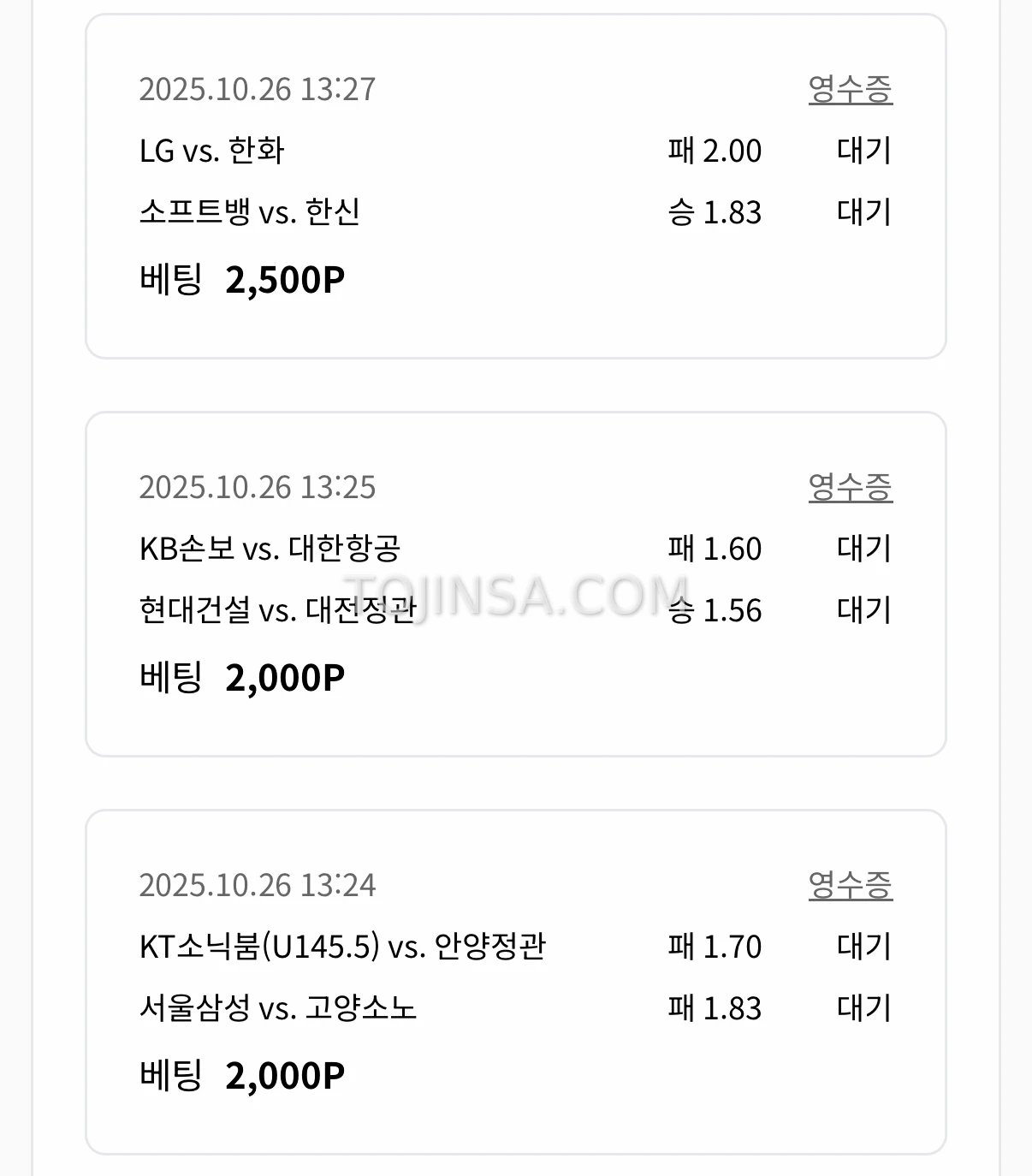The width and height of the screenshot is (1032, 1176).
Task: Click the 대기 status for KB손보 vs. 대한항공
Action: tap(866, 549)
